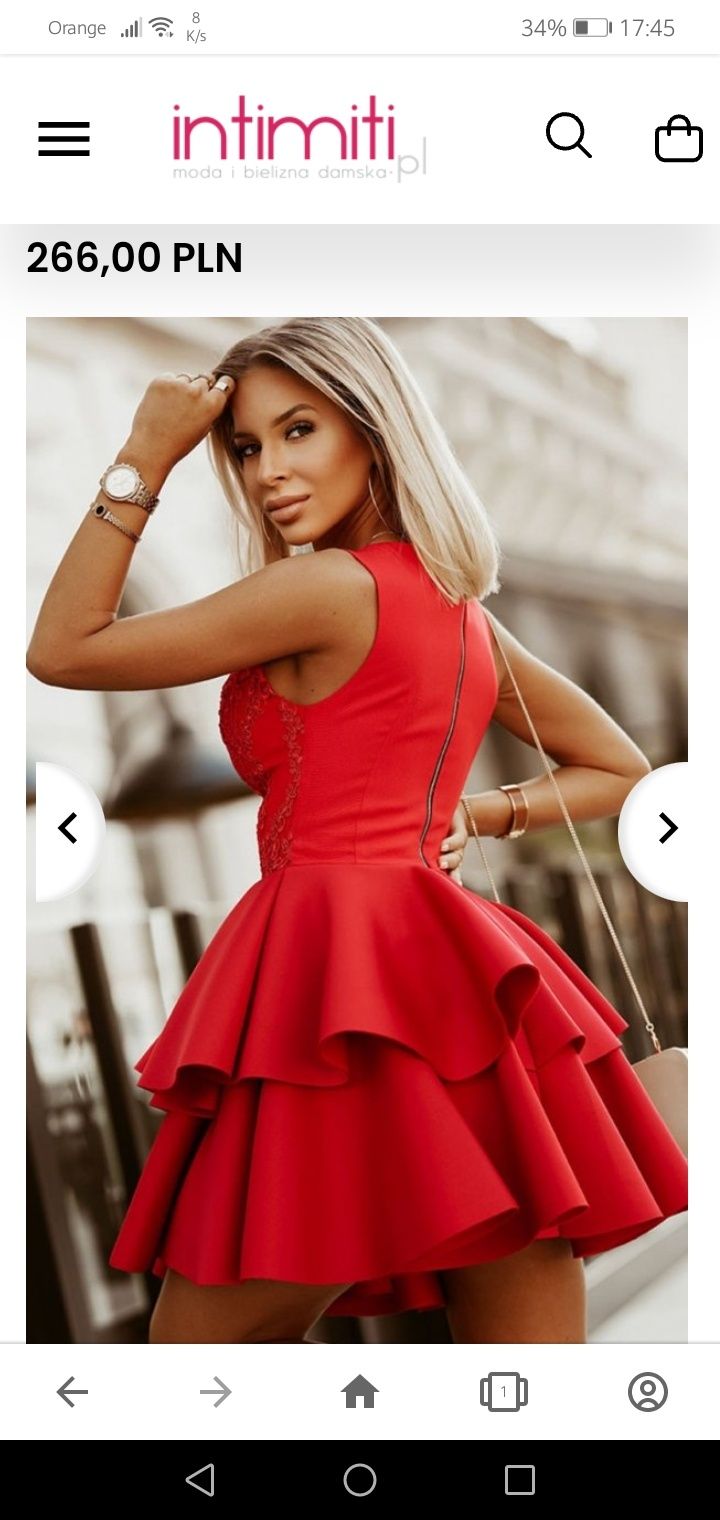Show previous product photo

pos(68,829)
